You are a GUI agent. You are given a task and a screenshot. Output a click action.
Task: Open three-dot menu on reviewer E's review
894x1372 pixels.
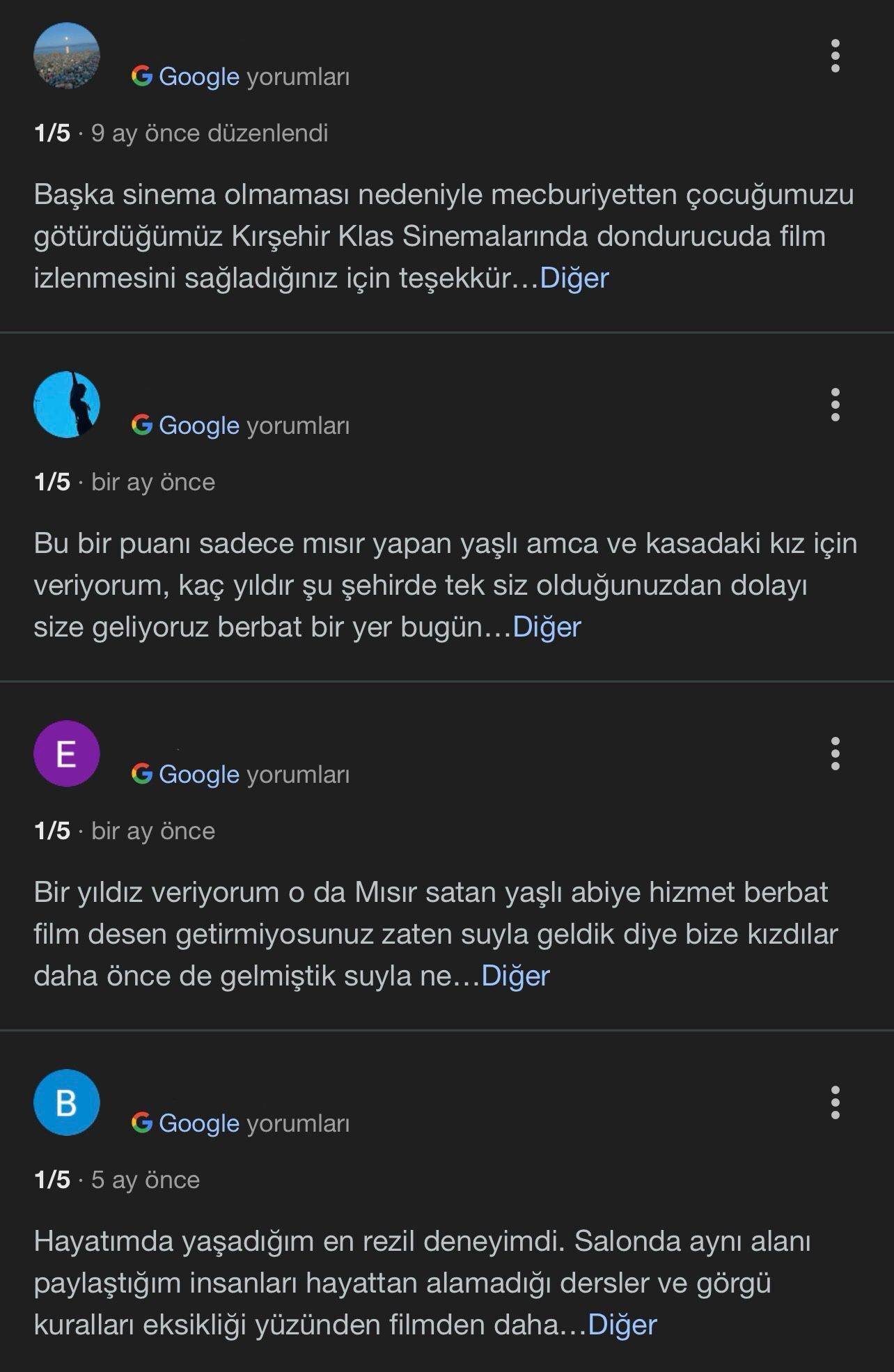(835, 754)
